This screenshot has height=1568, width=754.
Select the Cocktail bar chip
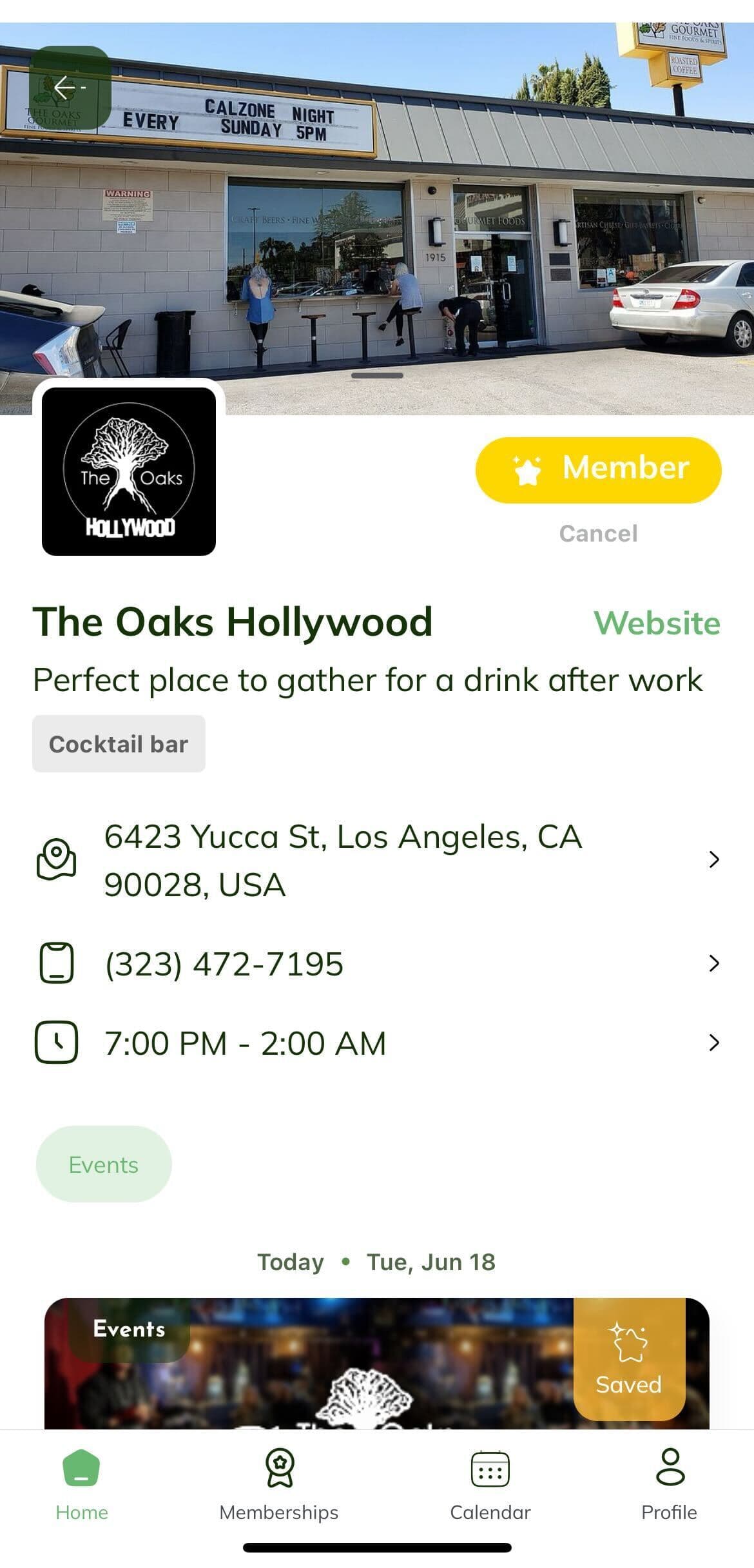[x=119, y=744]
